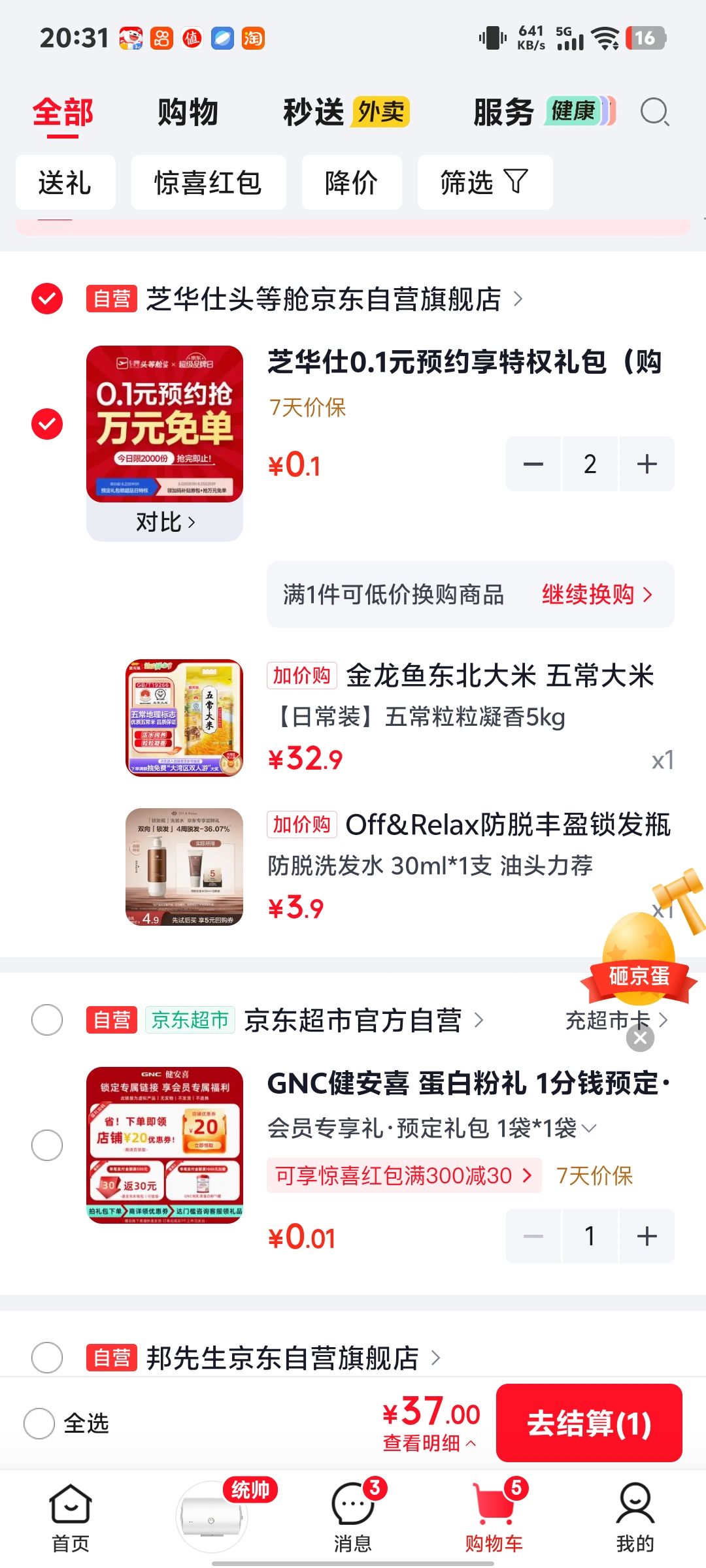Select the 惊喜红包 filter chip
The width and height of the screenshot is (706, 1568).
pyautogui.click(x=209, y=182)
